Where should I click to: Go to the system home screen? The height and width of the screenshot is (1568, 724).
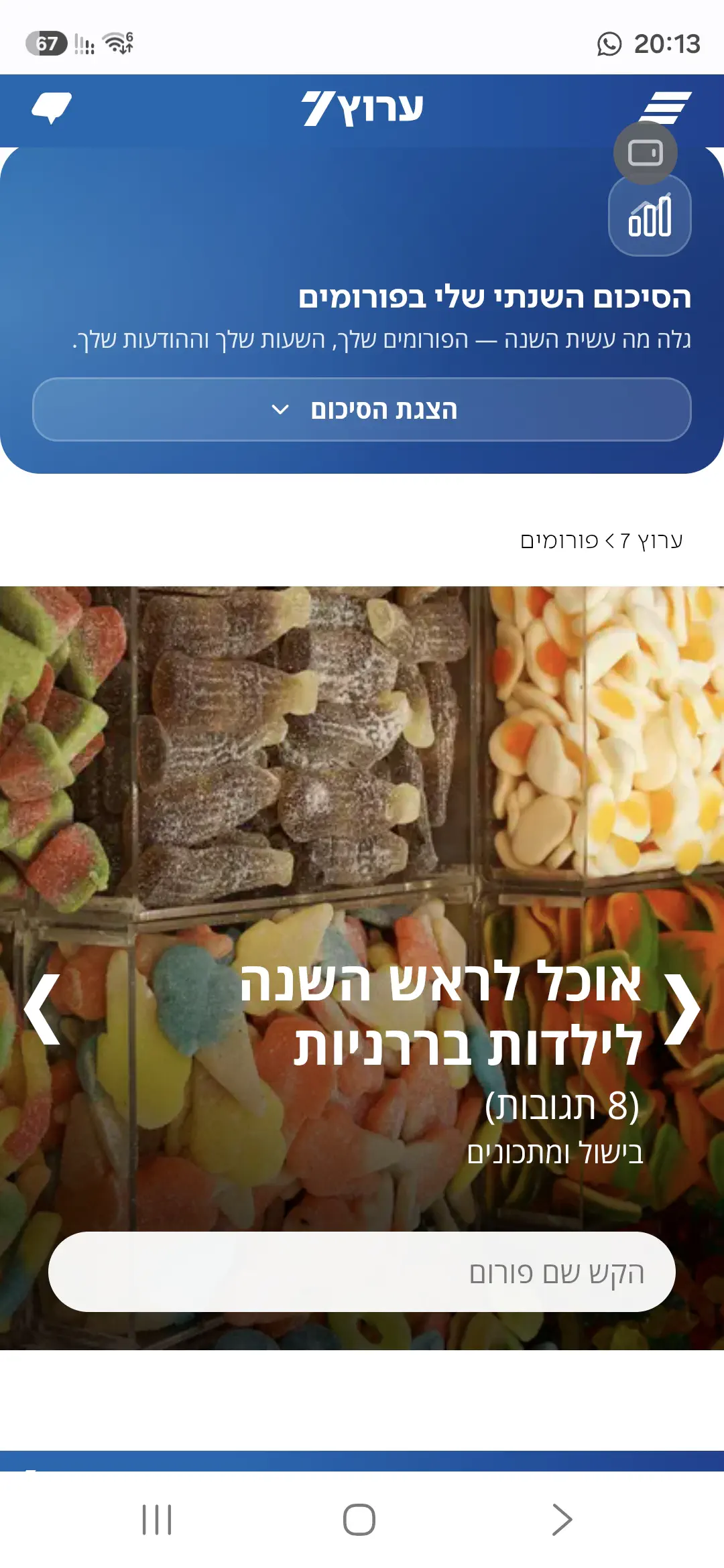tap(359, 1520)
